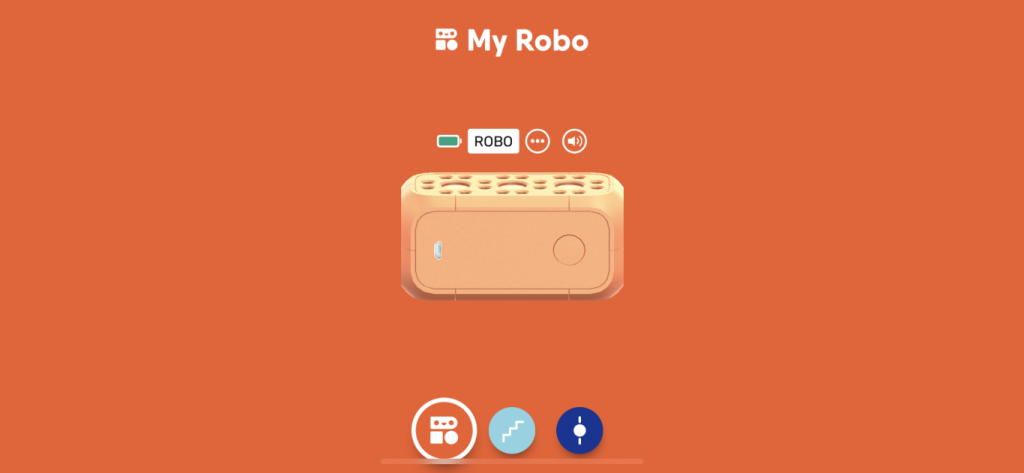
Task: Select the orange Robo block image
Action: (x=512, y=237)
